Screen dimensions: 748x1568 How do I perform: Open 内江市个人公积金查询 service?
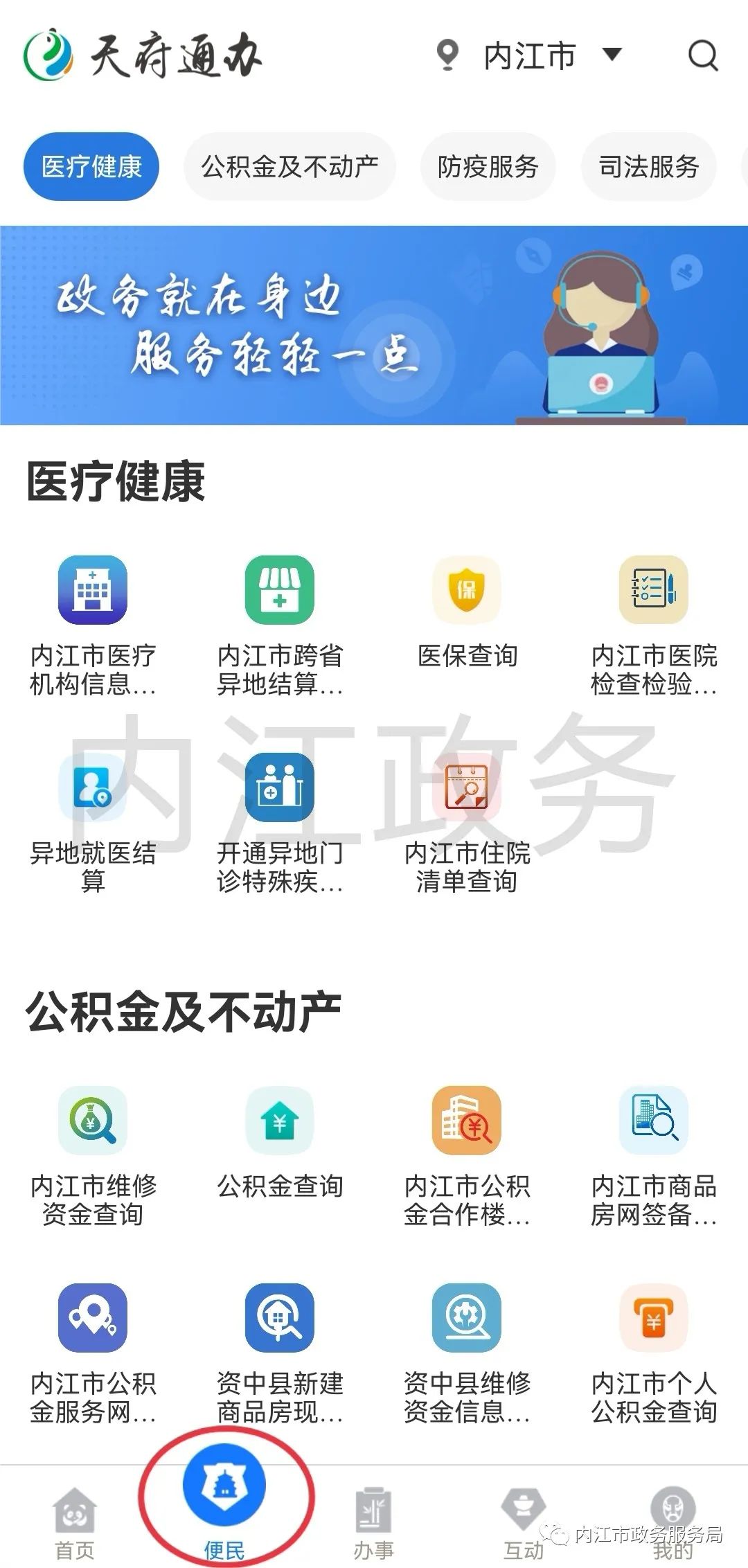[x=654, y=1354]
